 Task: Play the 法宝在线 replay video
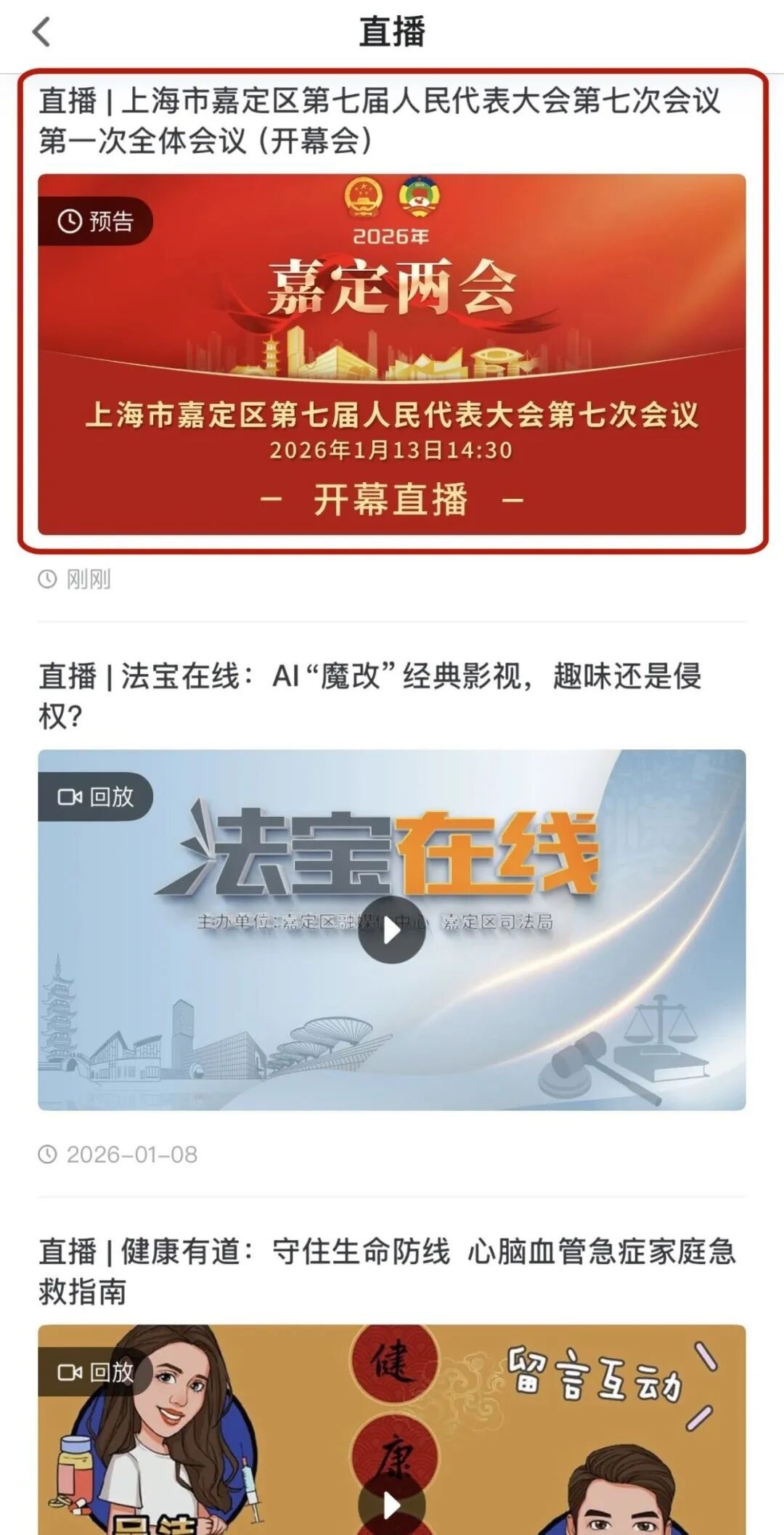coord(391,930)
